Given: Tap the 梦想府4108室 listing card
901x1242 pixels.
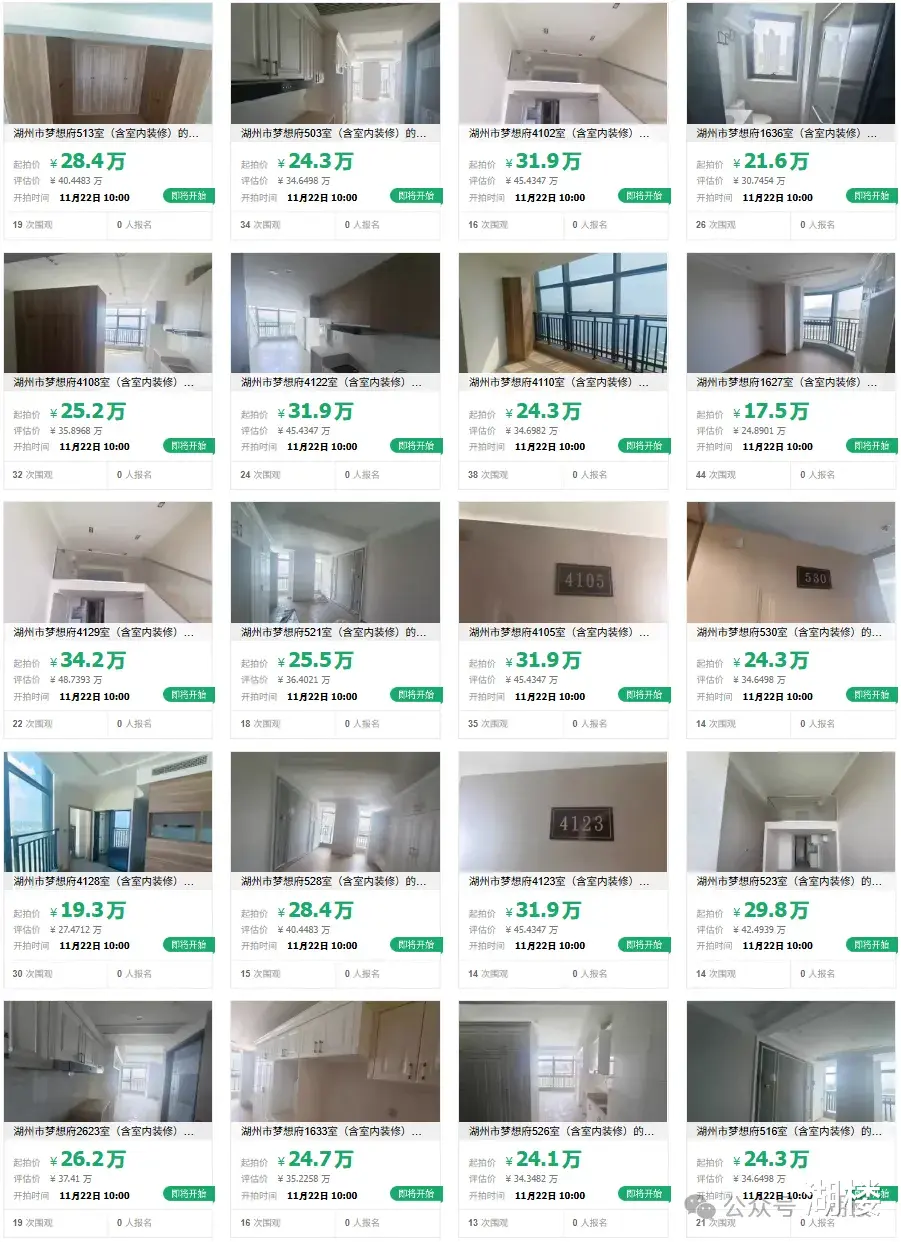Looking at the screenshot, I should click(107, 382).
